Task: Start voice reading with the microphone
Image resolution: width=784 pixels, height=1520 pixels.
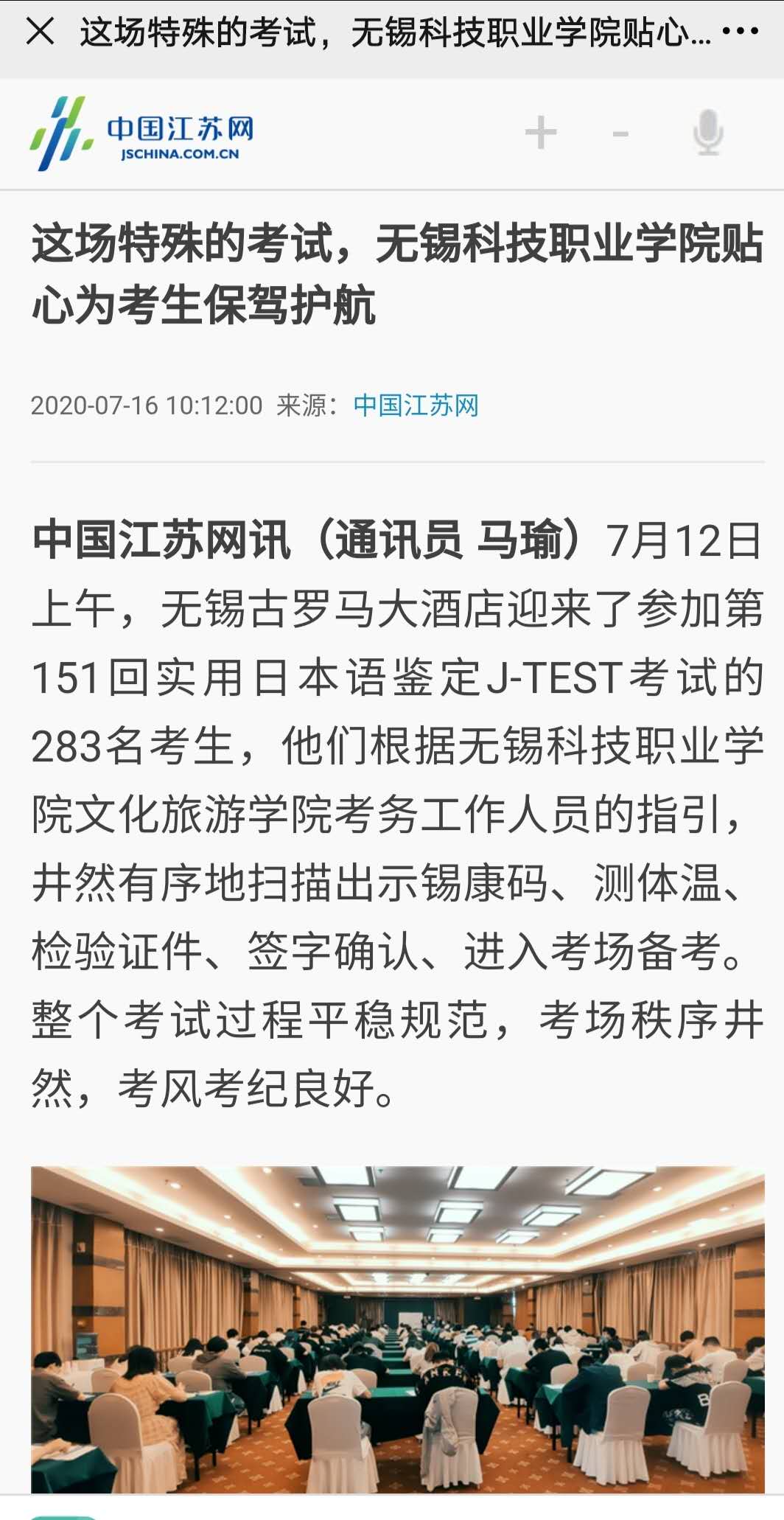Action: coord(708,133)
